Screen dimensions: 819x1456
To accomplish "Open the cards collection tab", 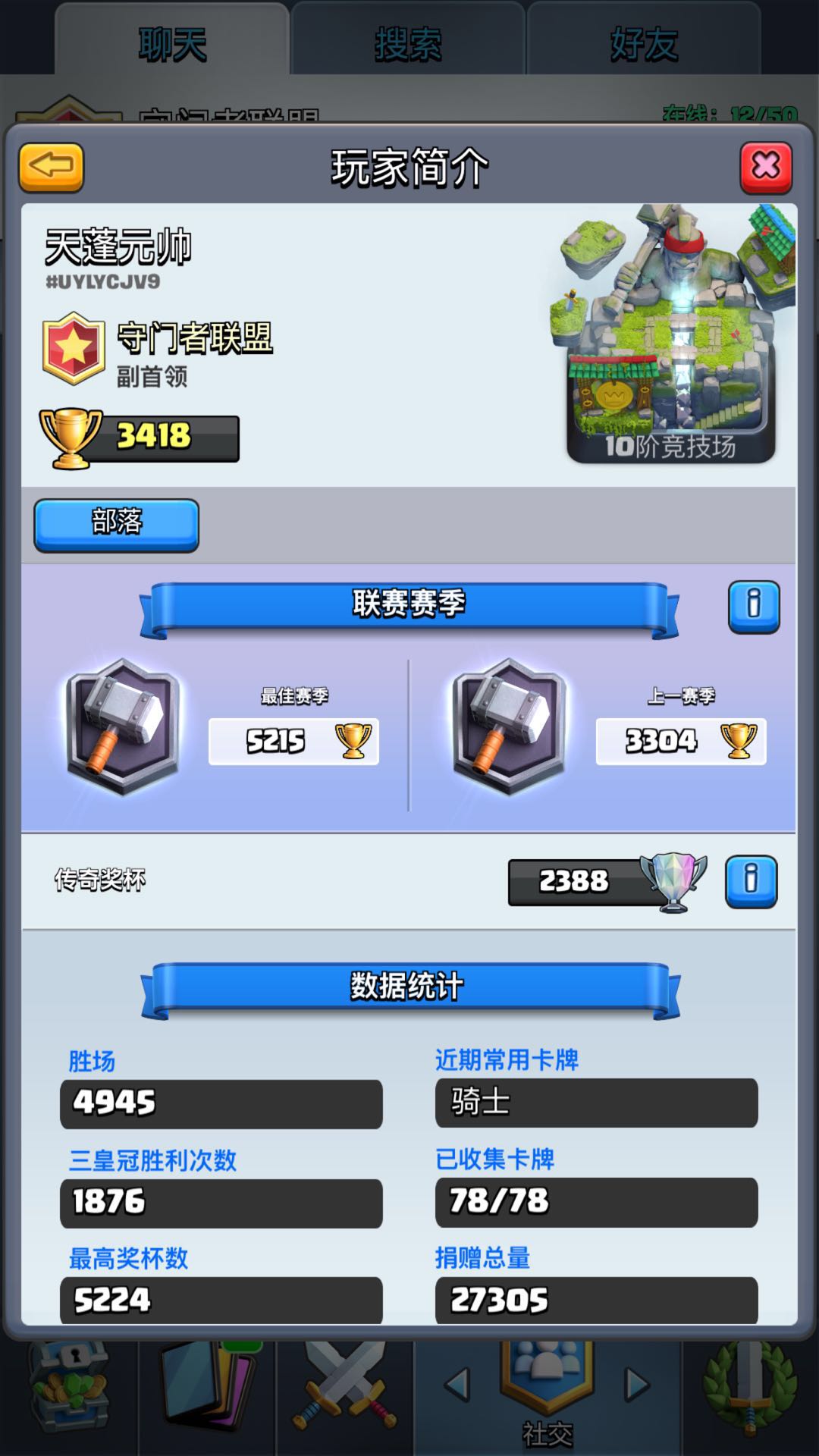I will pos(207,1389).
